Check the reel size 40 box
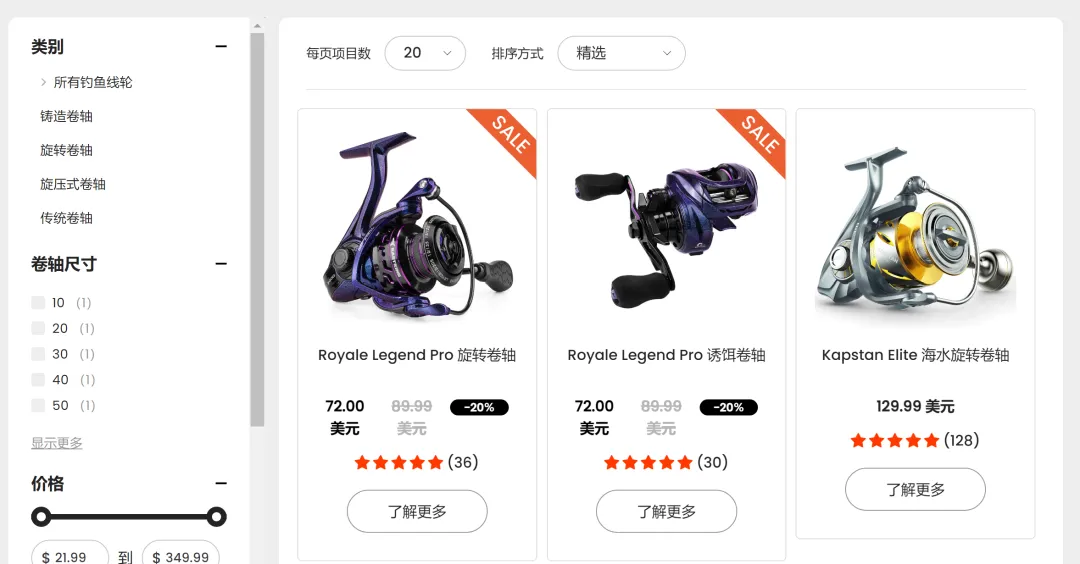1080x564 pixels. [x=38, y=380]
